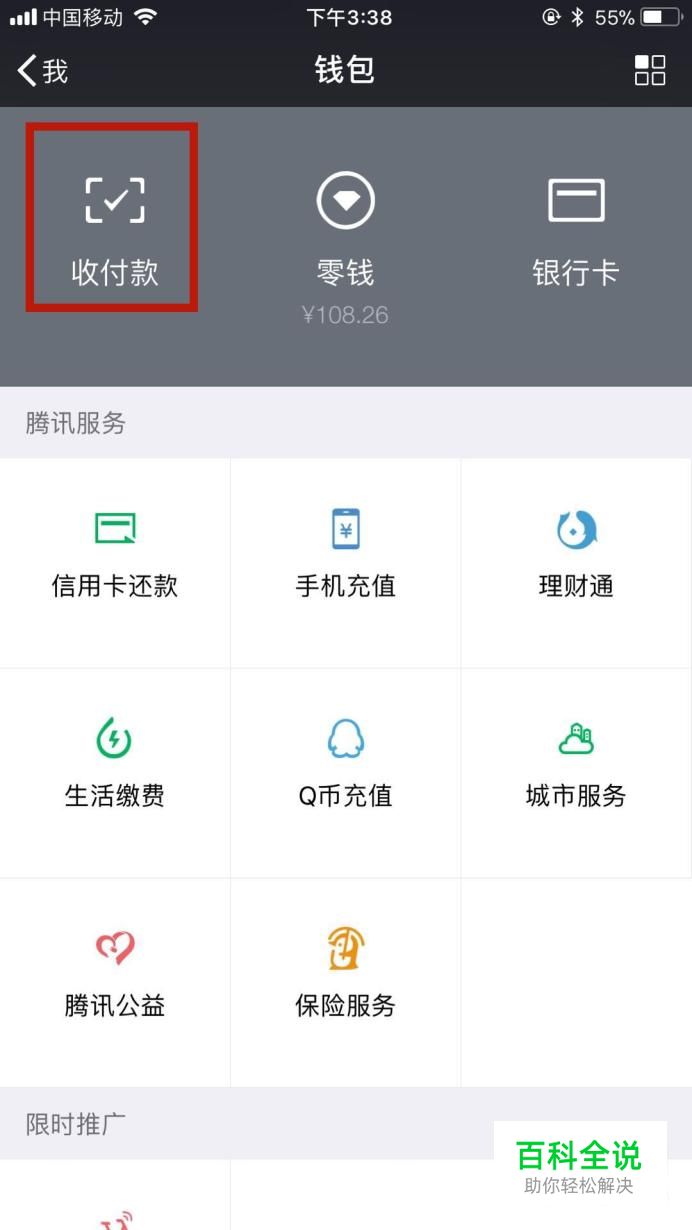Tap Q币充值 recharge

click(345, 766)
